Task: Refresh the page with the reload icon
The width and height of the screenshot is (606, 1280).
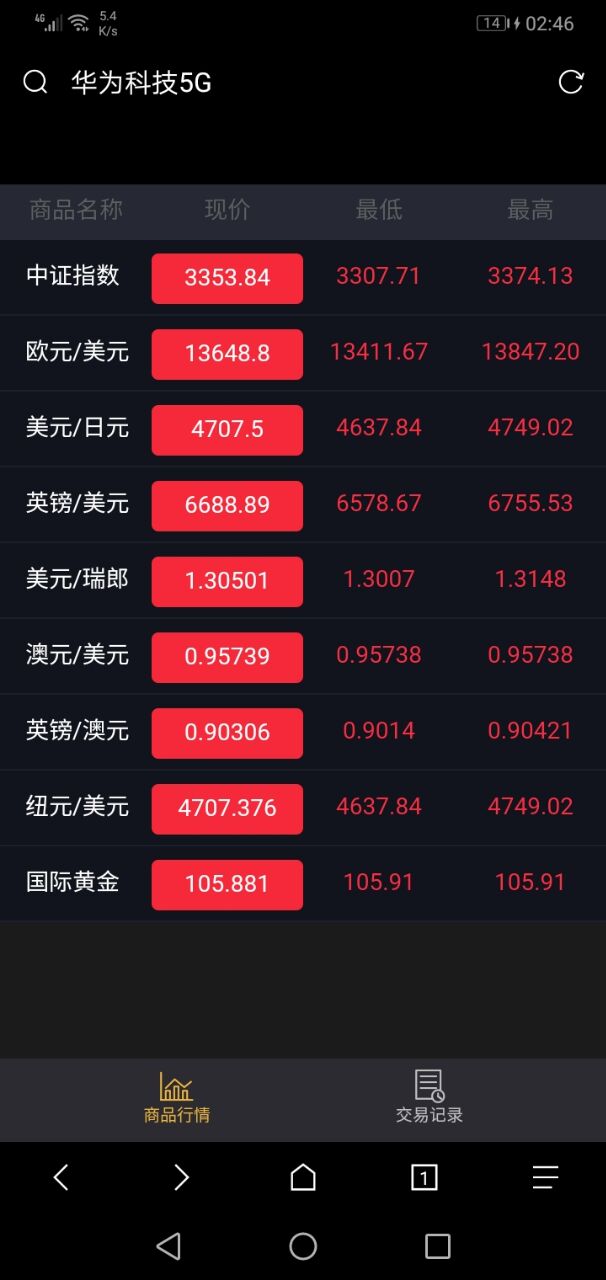Action: coord(570,82)
